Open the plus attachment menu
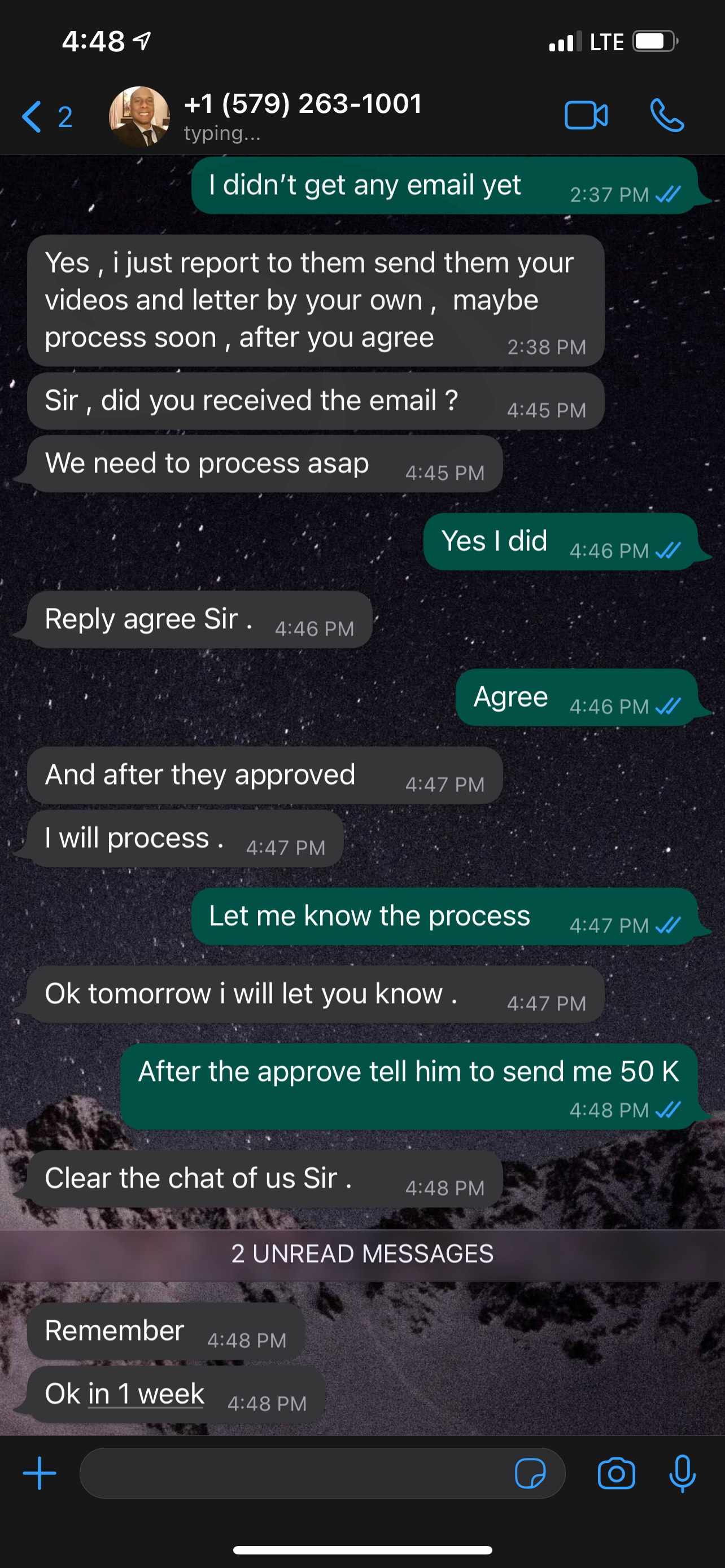This screenshot has width=725, height=1568. tap(40, 1473)
